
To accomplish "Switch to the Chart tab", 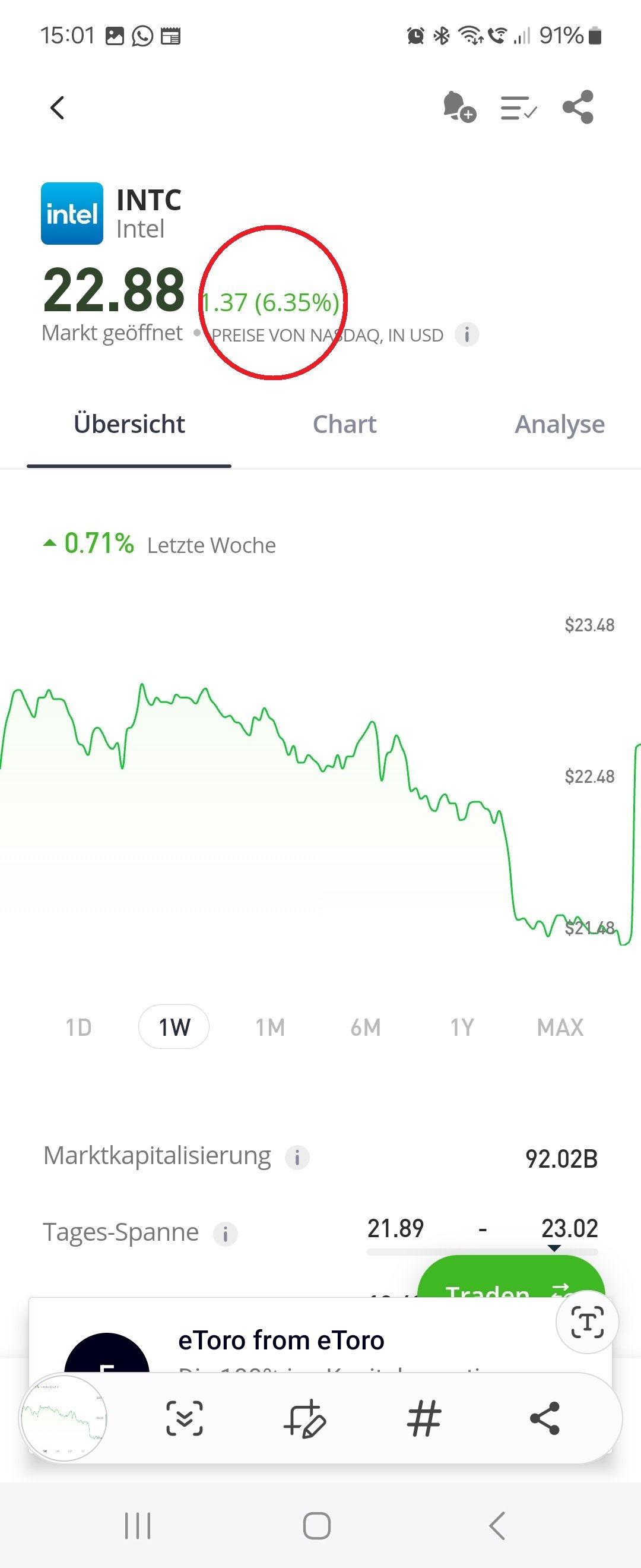I will (x=344, y=424).
